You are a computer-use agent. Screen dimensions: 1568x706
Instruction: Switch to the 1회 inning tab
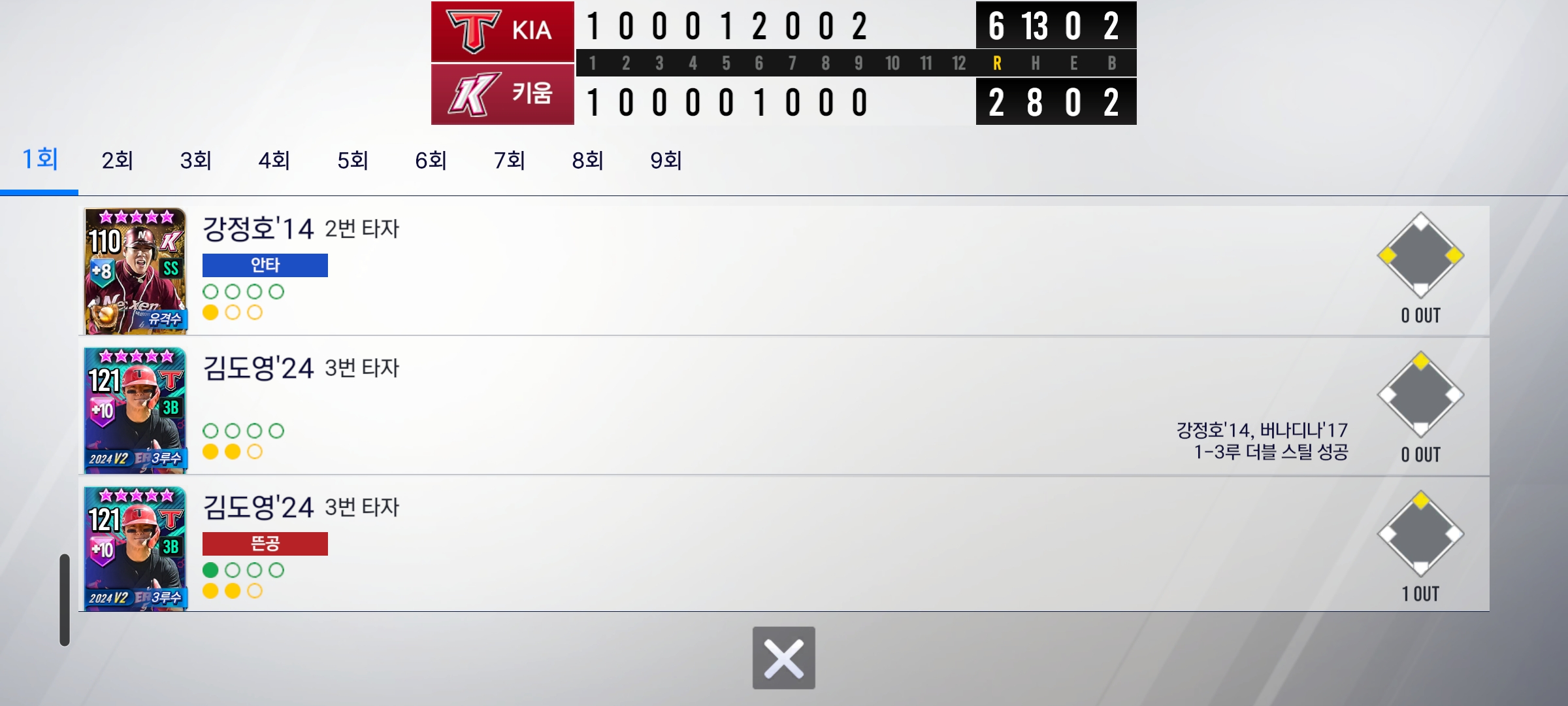coord(40,160)
